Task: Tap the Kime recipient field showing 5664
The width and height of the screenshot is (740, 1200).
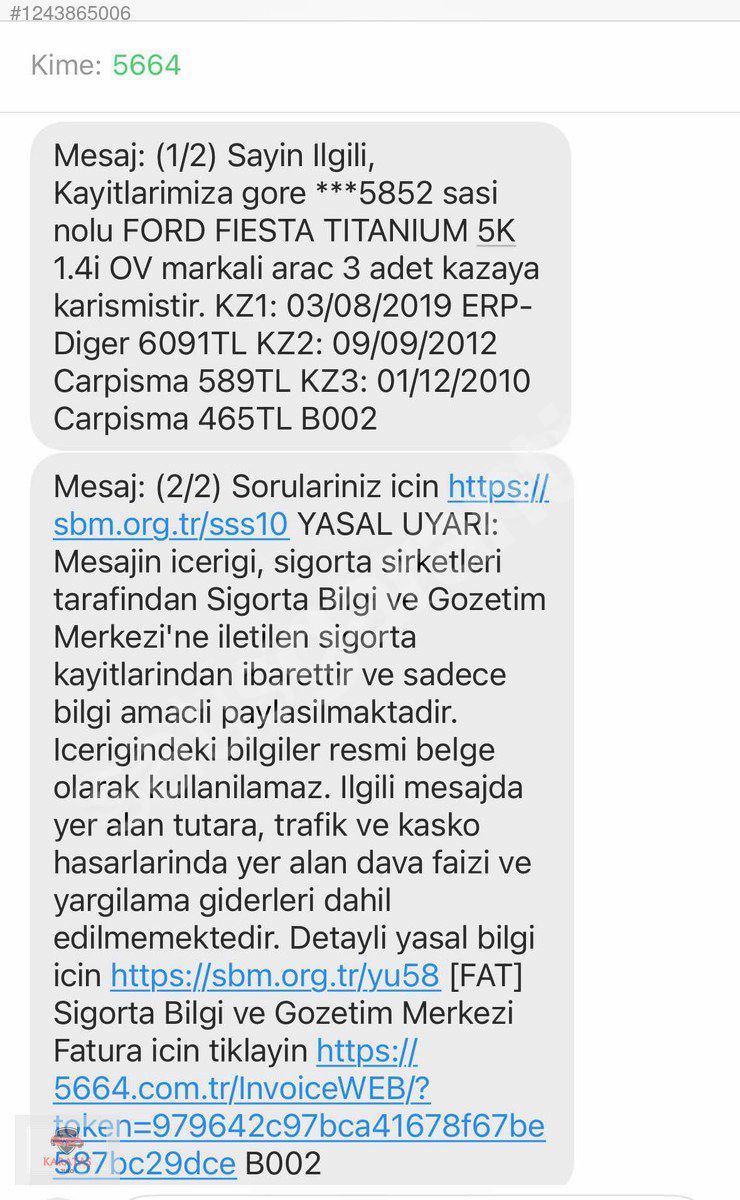Action: [370, 66]
